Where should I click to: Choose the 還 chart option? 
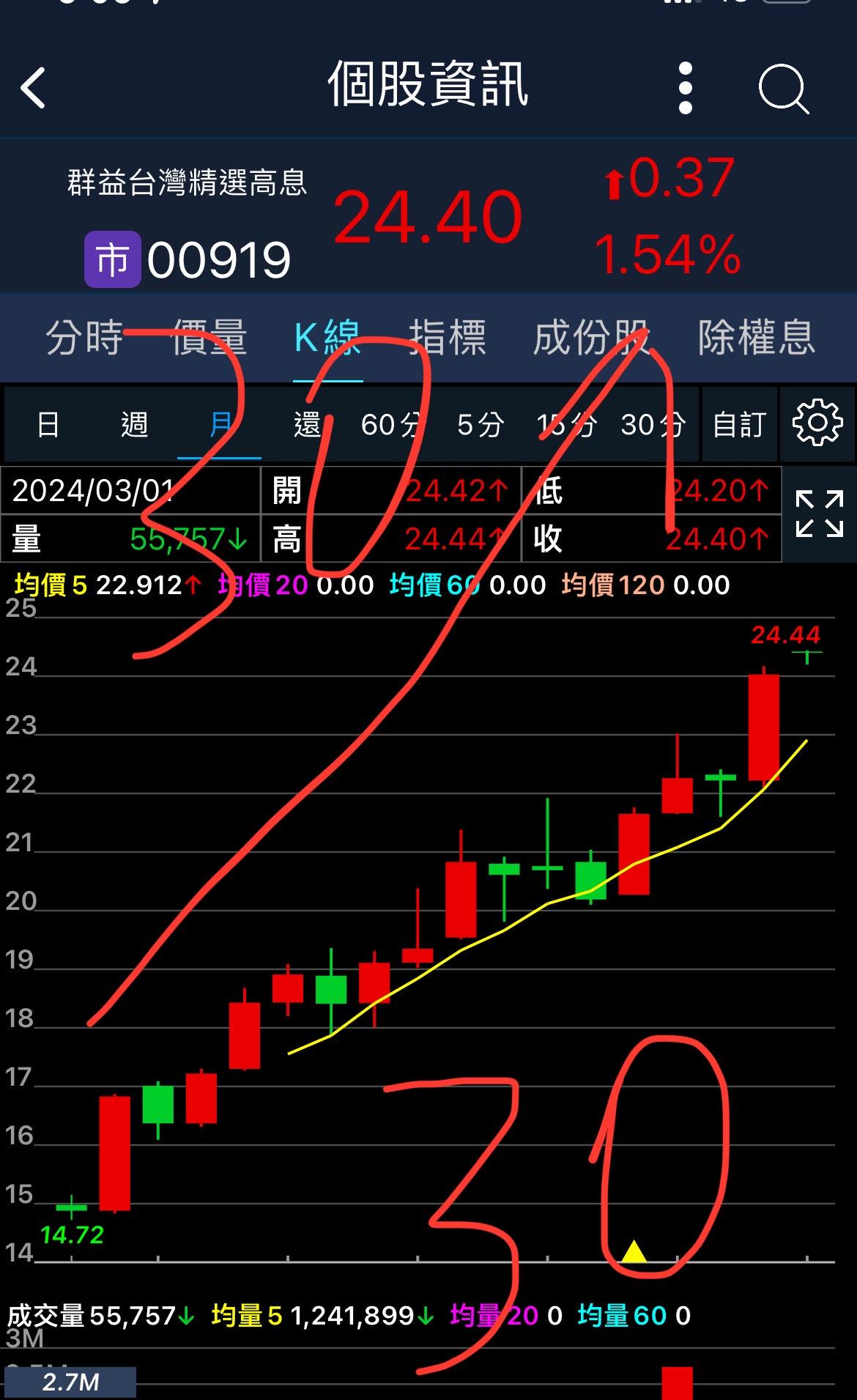click(x=307, y=424)
